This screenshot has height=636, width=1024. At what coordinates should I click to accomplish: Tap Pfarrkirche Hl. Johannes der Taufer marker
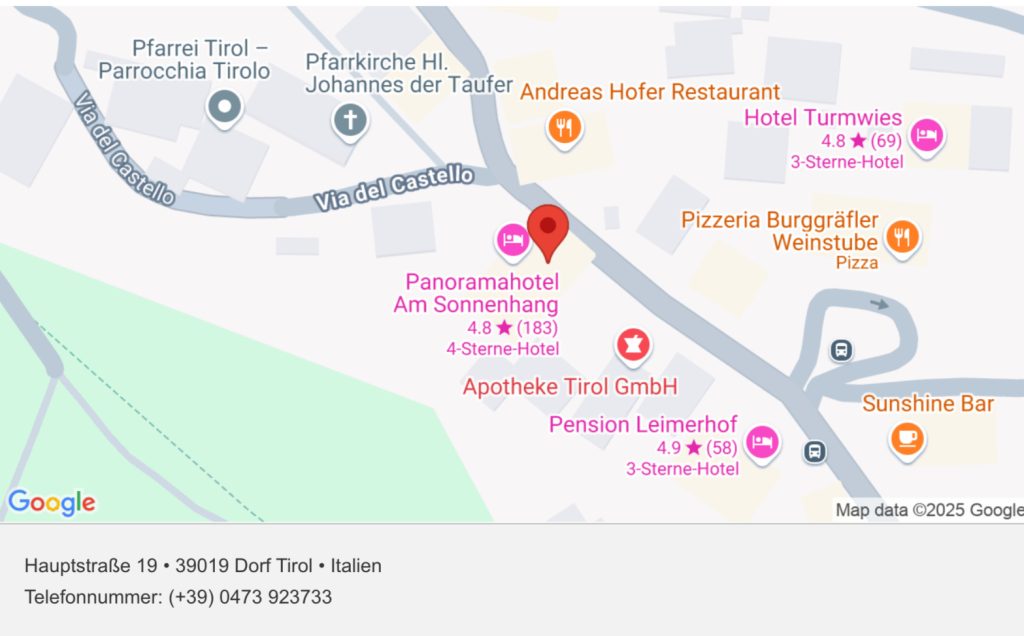click(x=350, y=122)
